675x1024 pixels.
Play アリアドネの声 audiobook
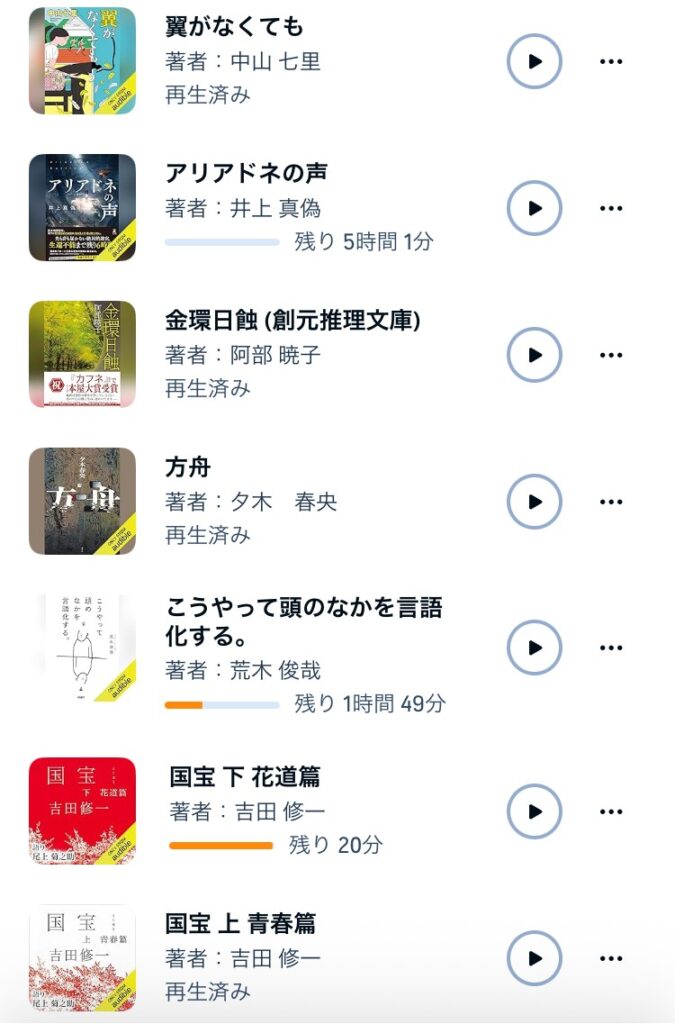[x=534, y=208]
